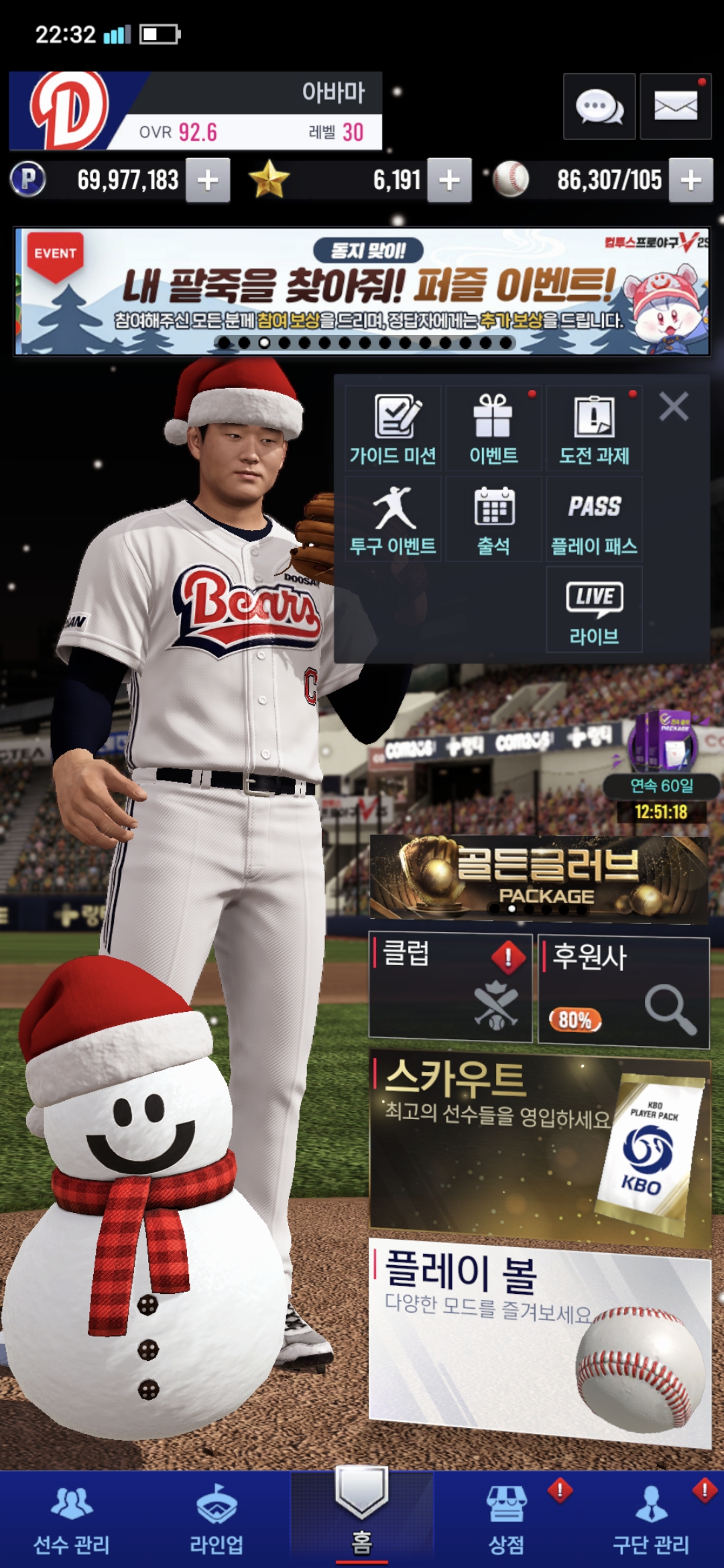Open the puzzle event banner
Image resolution: width=724 pixels, height=1568 pixels.
pos(362,291)
